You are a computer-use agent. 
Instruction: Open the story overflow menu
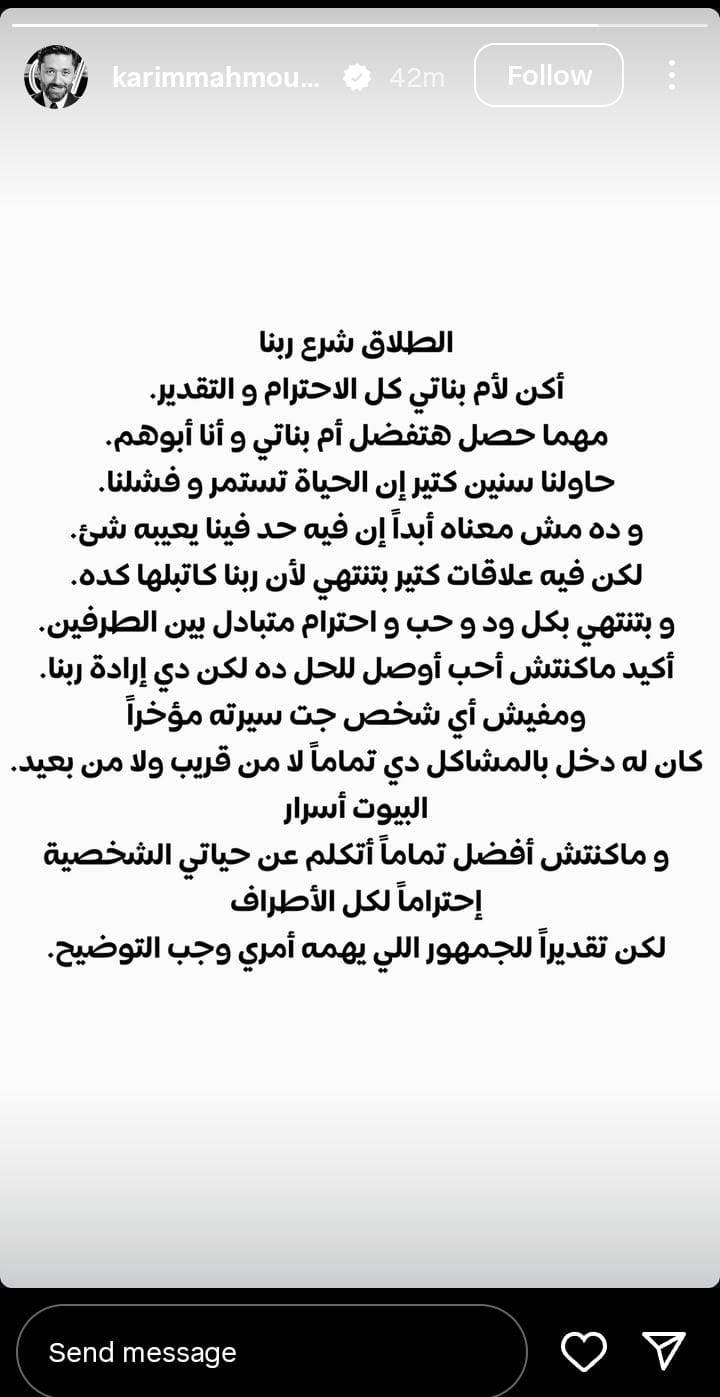(671, 75)
